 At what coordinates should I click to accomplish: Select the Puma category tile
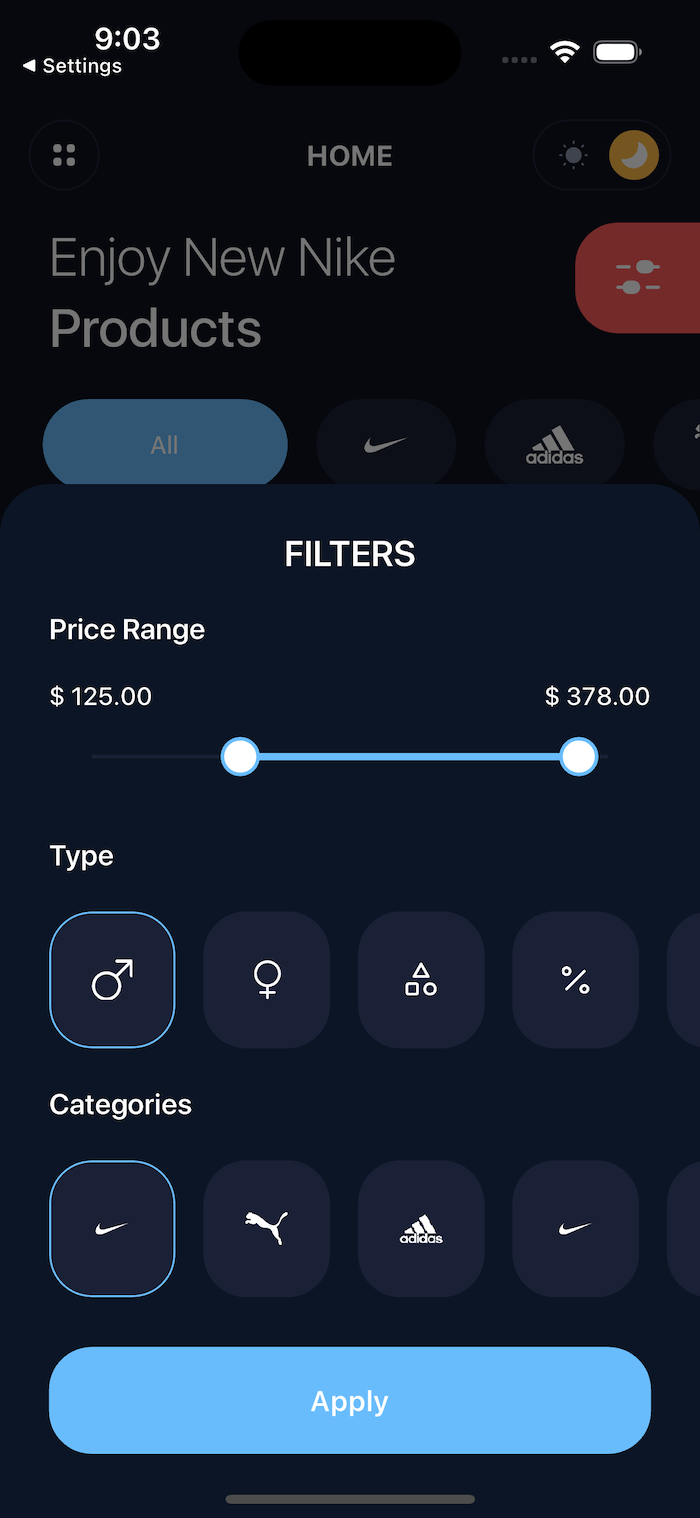click(267, 1228)
